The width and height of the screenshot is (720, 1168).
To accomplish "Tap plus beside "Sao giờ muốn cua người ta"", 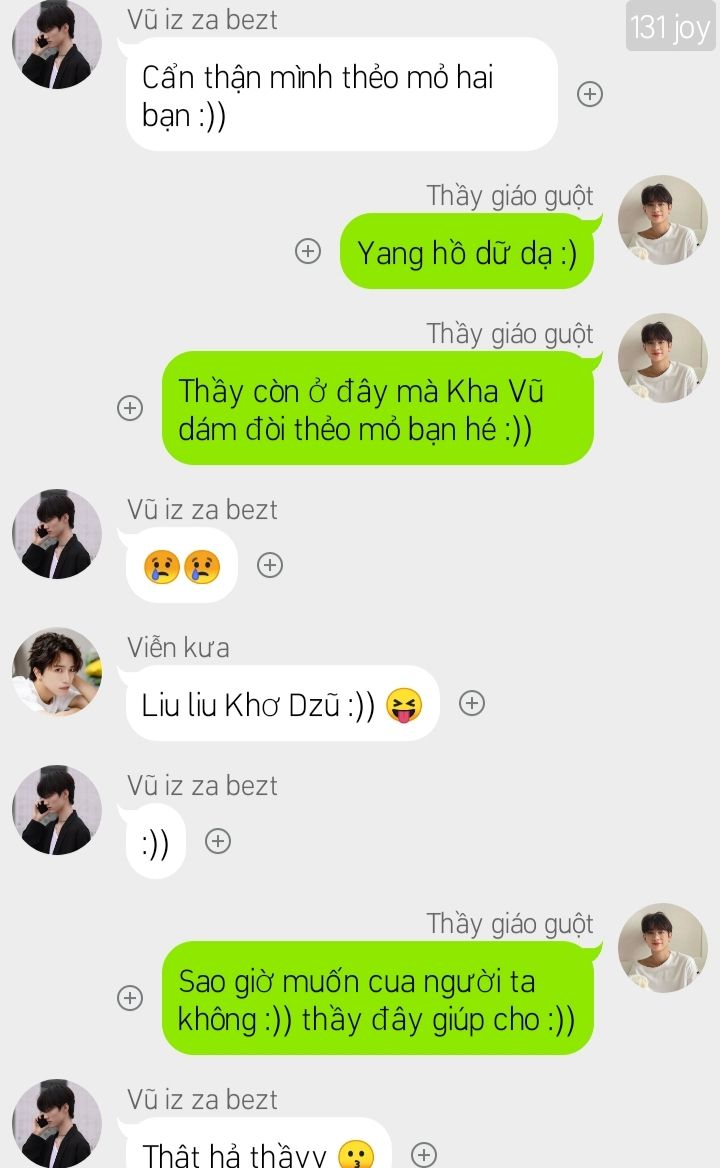I will point(130,997).
